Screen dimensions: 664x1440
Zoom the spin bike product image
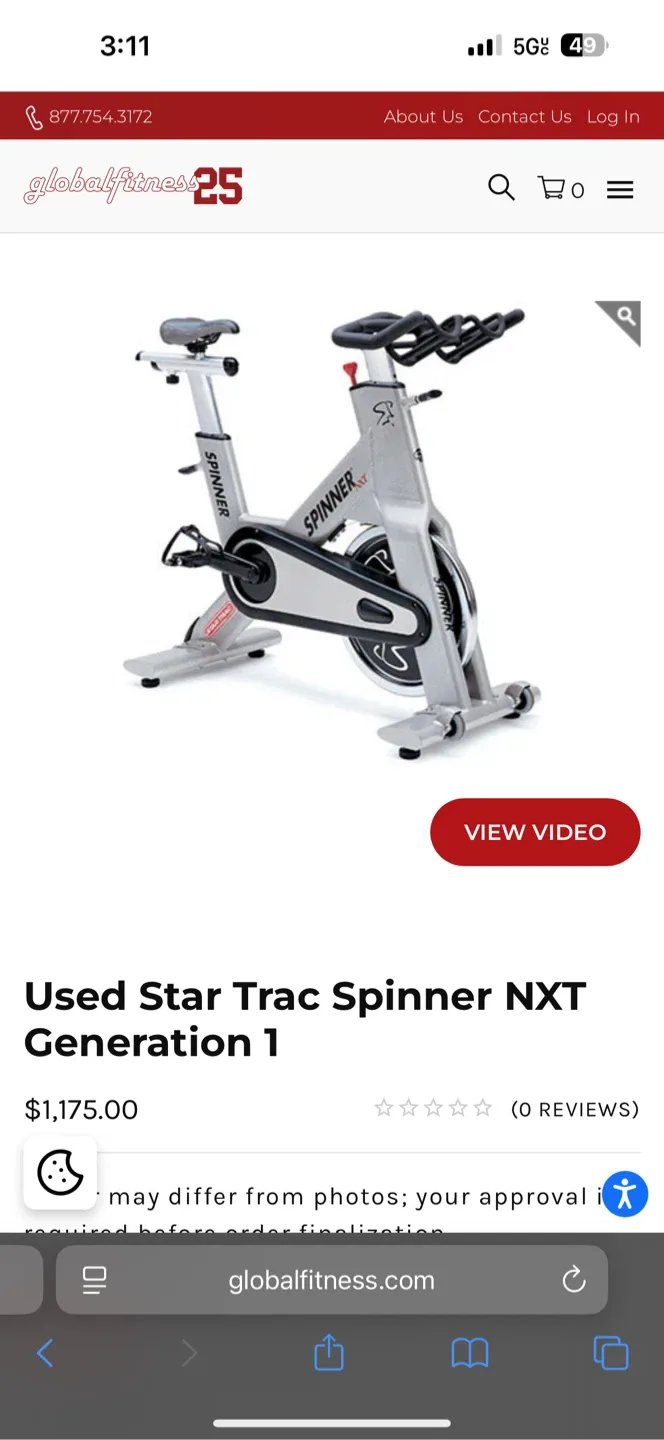[x=619, y=322]
